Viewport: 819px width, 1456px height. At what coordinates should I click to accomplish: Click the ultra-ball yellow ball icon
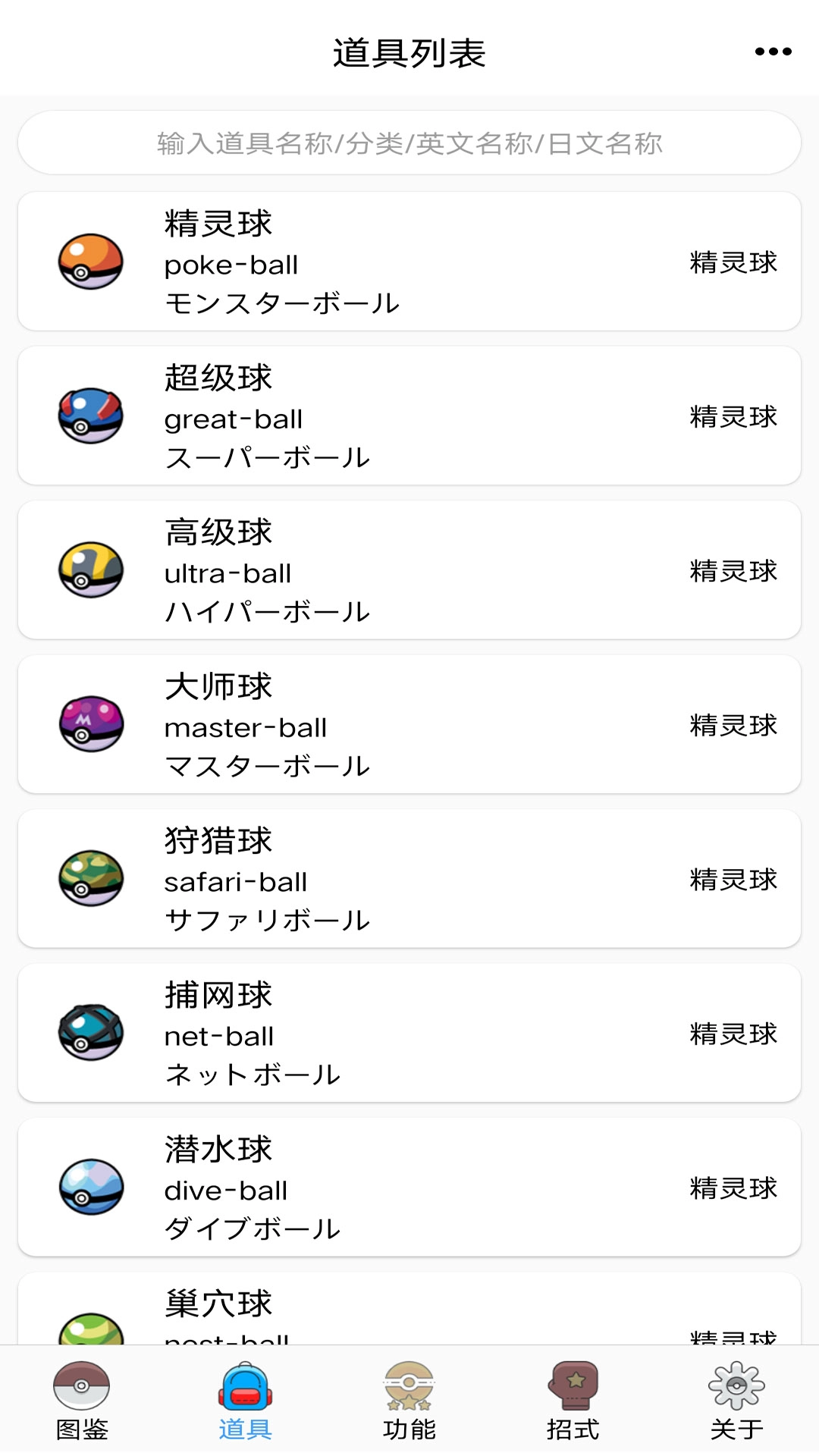click(x=89, y=570)
